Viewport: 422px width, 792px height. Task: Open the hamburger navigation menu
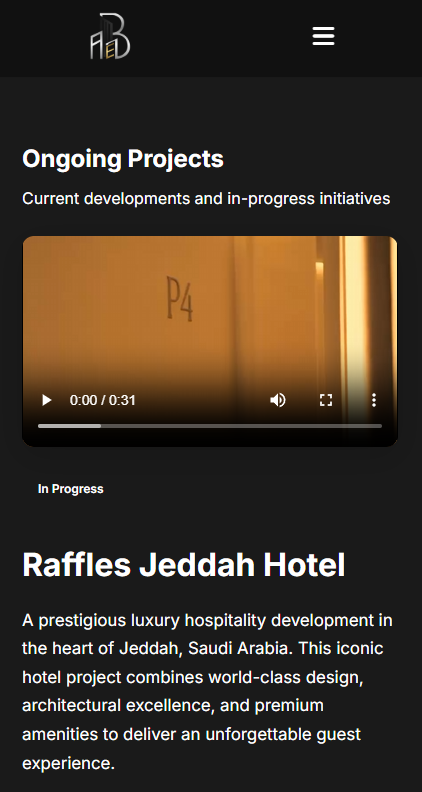(x=323, y=36)
